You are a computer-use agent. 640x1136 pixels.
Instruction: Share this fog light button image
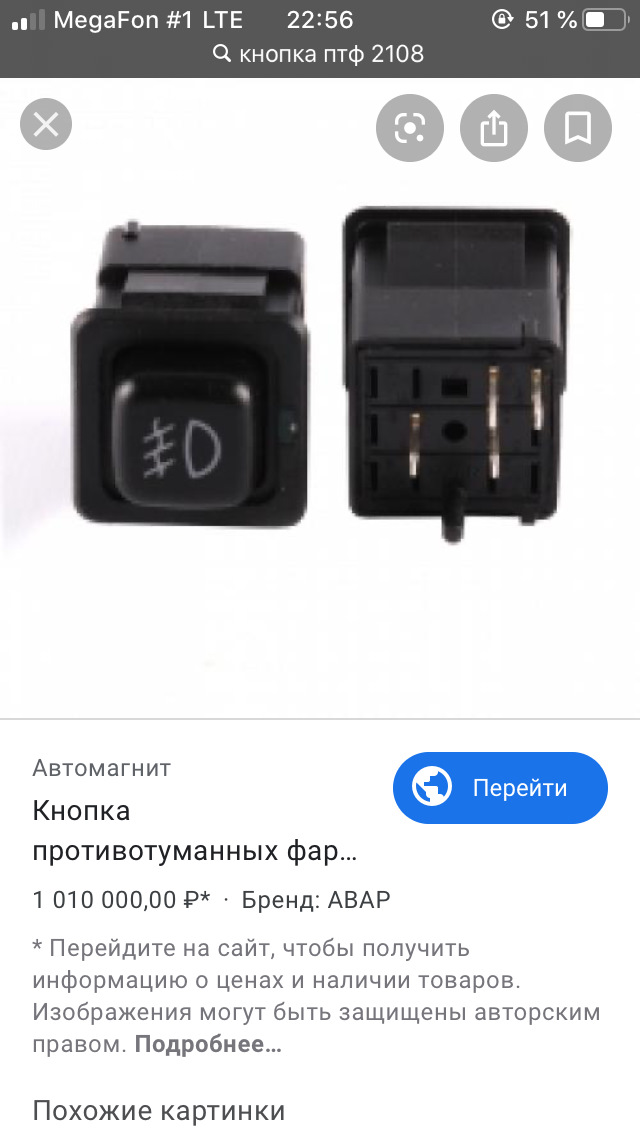(494, 127)
